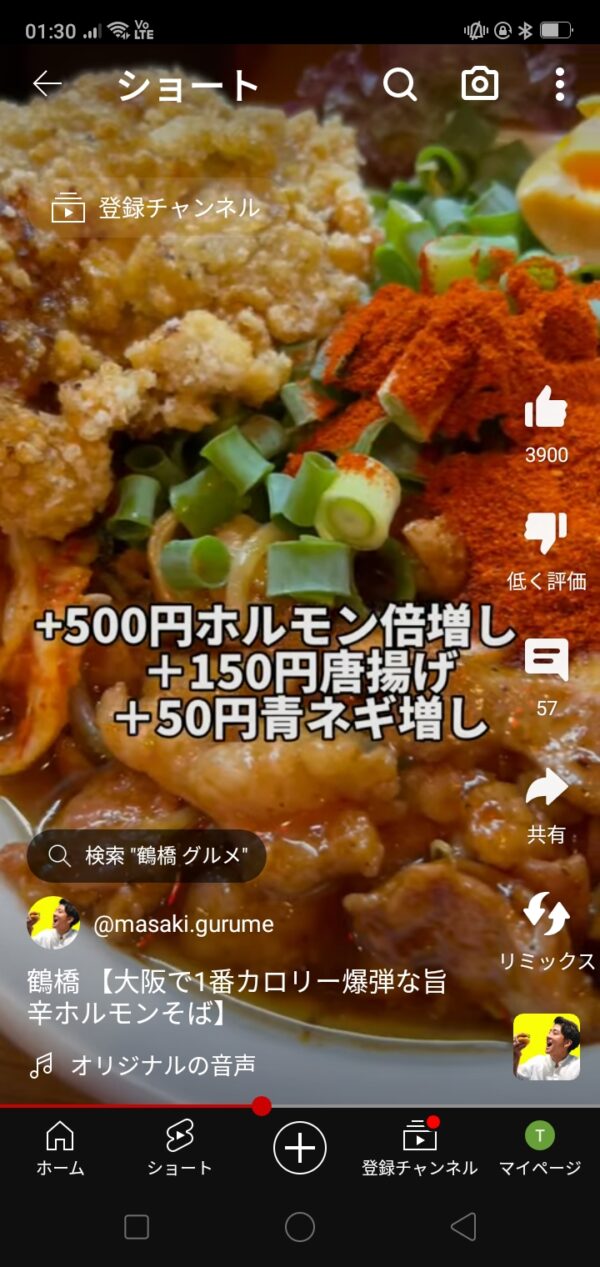The width and height of the screenshot is (600, 1267).
Task: Open the 登録チャンネル bottom tab
Action: [420, 1147]
